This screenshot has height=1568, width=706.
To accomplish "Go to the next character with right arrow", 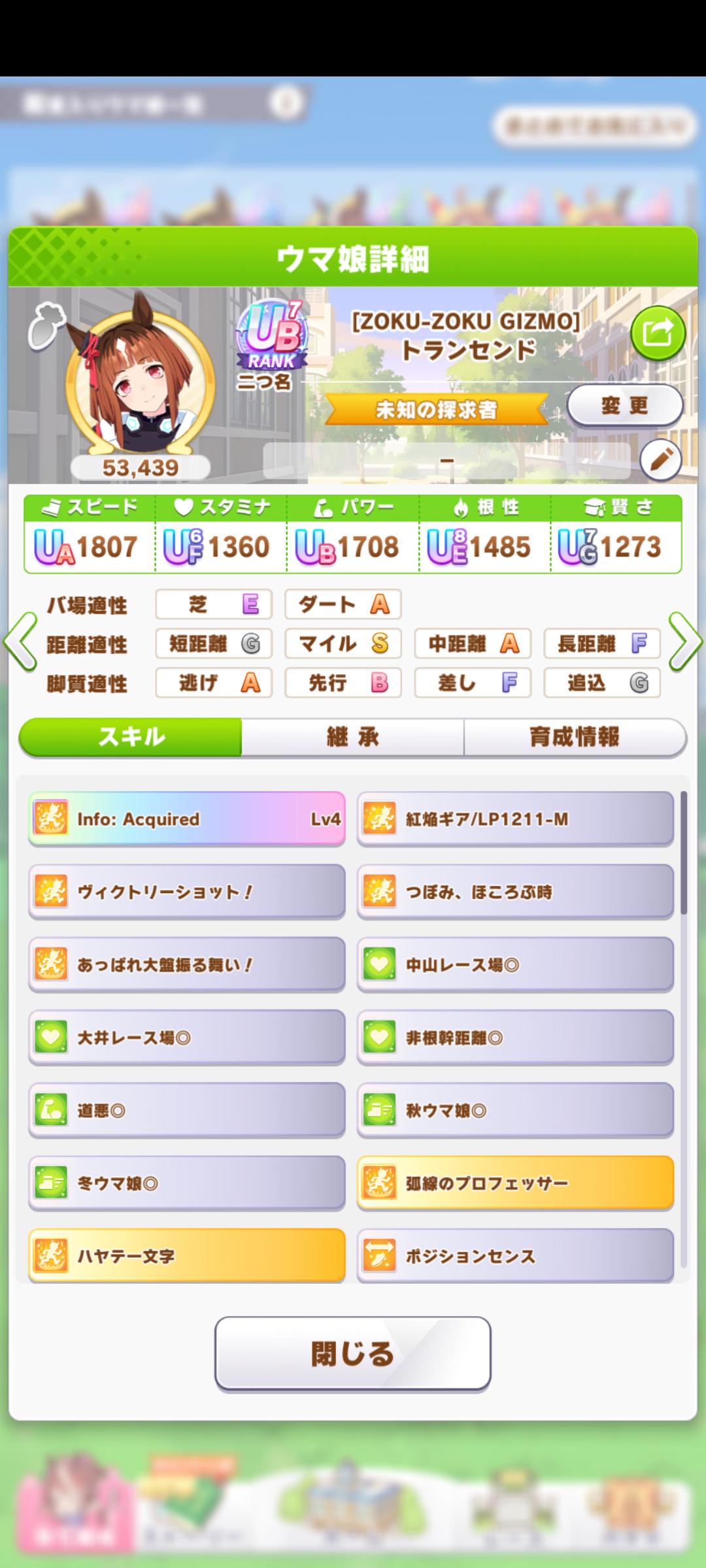I will (x=685, y=642).
